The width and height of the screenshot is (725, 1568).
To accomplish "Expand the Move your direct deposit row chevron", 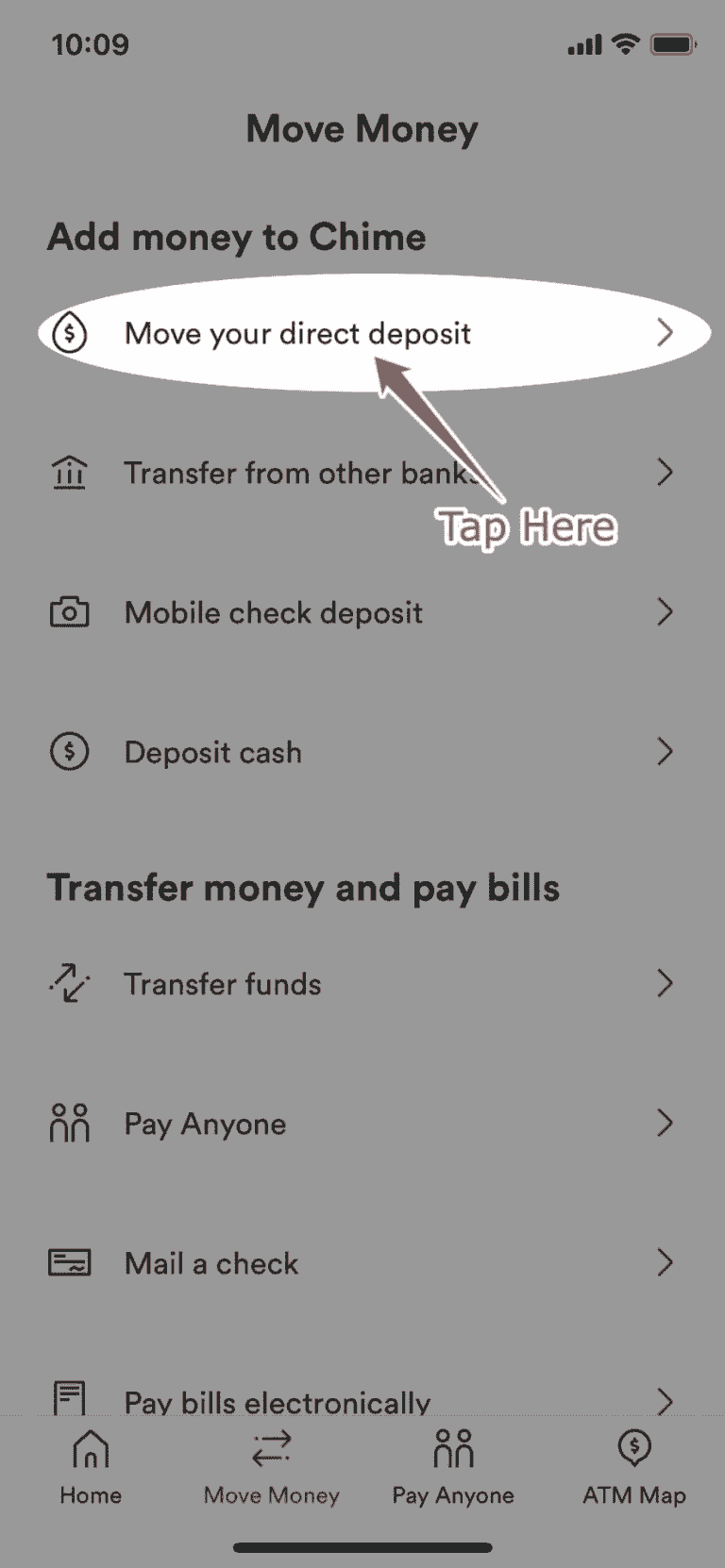I will (667, 332).
